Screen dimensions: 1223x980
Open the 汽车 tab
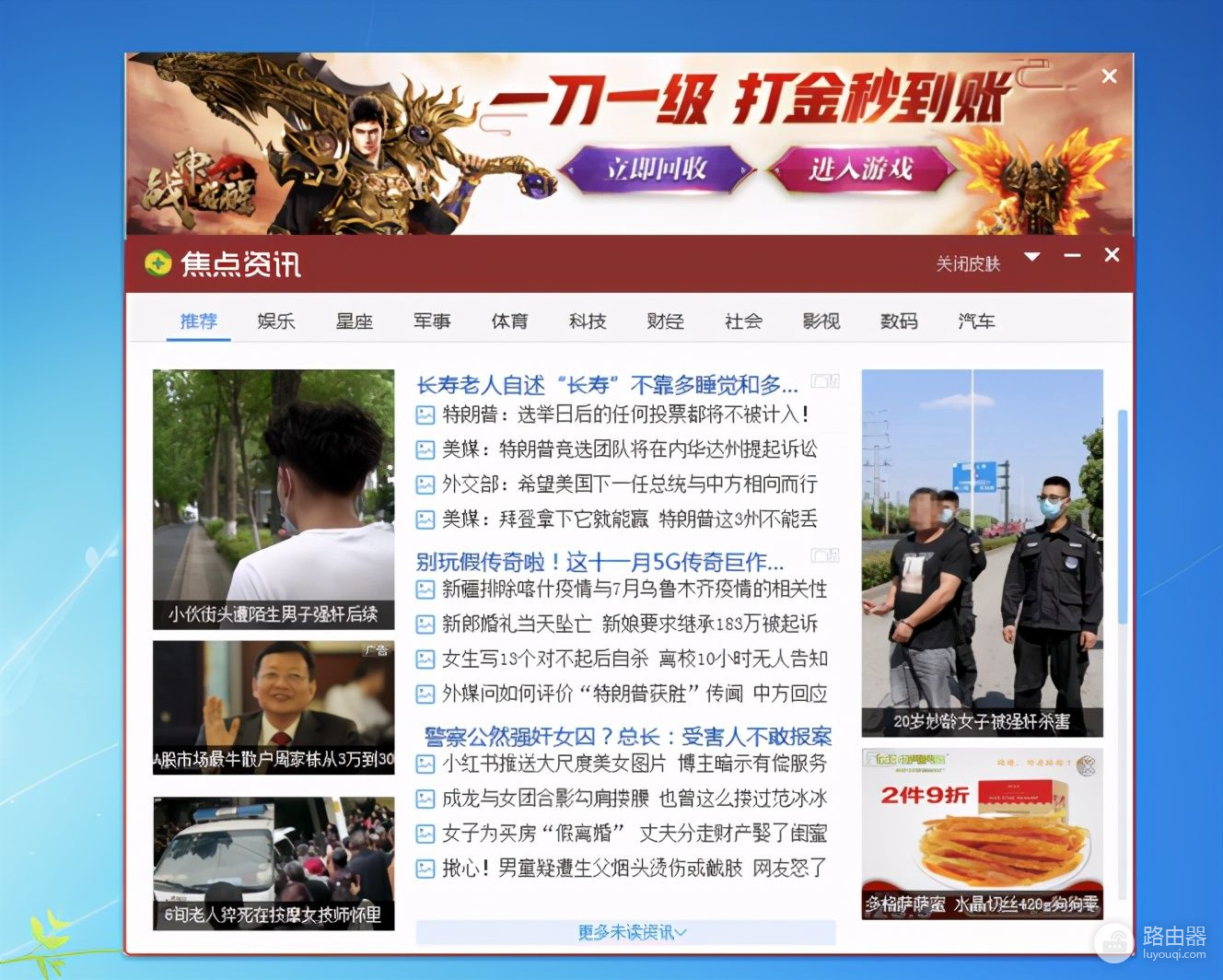pyautogui.click(x=976, y=321)
